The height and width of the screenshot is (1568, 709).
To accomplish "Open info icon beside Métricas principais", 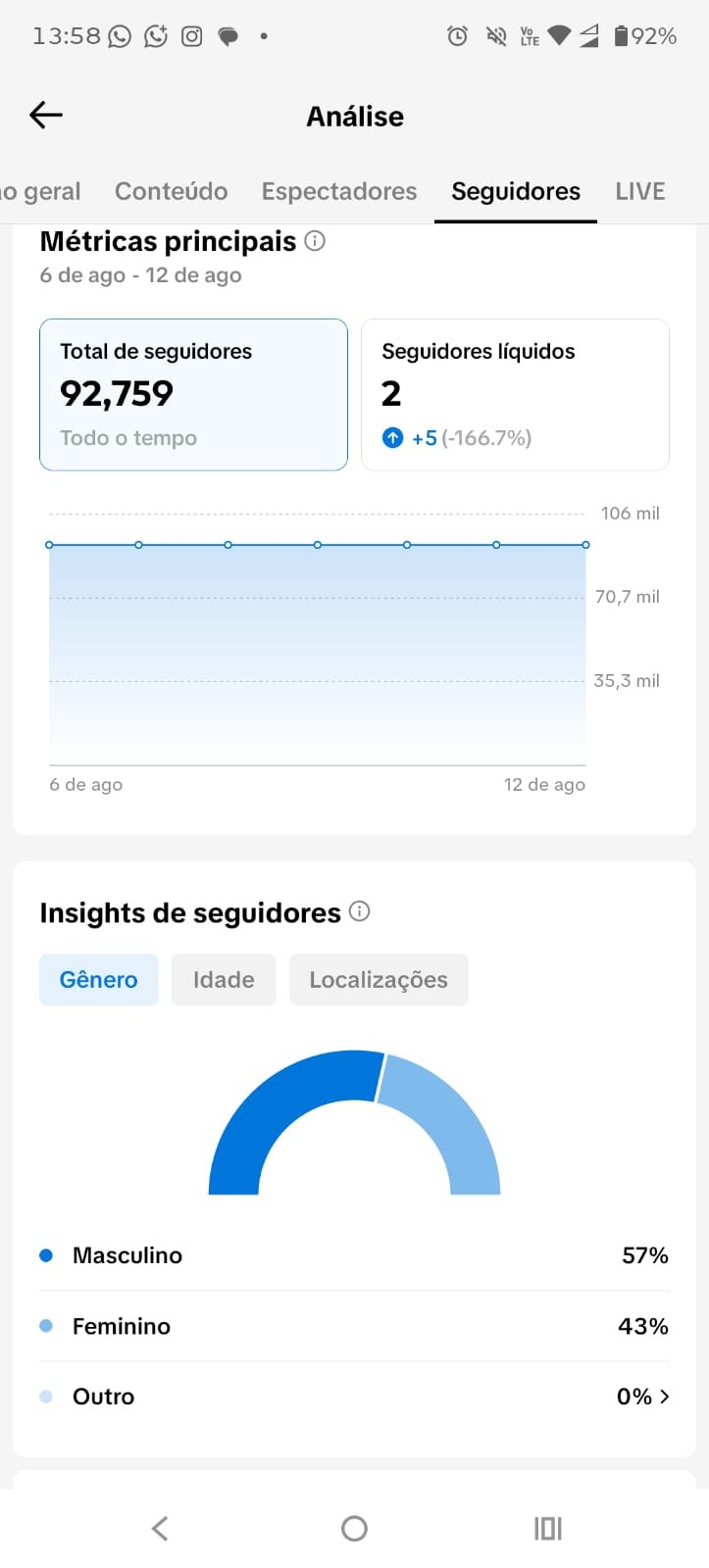I will point(315,241).
